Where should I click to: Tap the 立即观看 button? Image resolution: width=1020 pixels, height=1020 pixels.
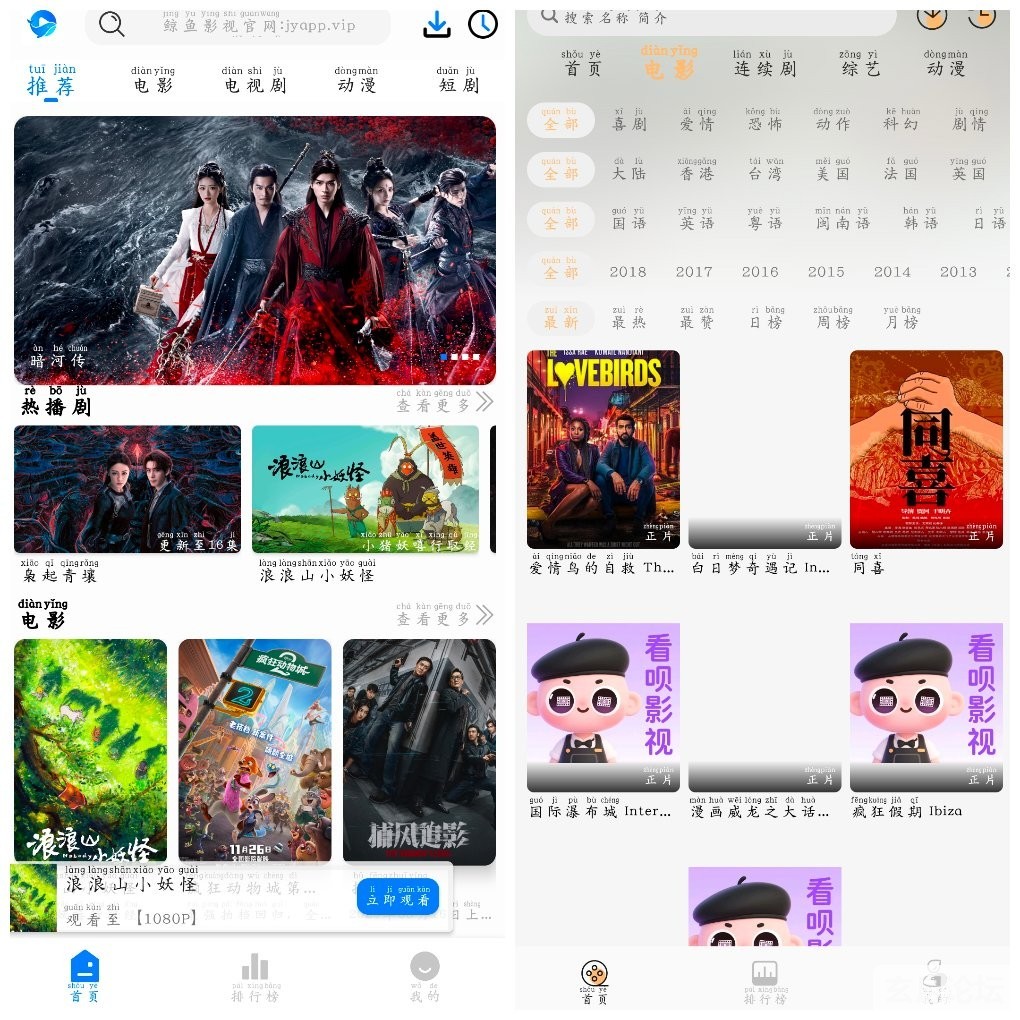pos(397,898)
